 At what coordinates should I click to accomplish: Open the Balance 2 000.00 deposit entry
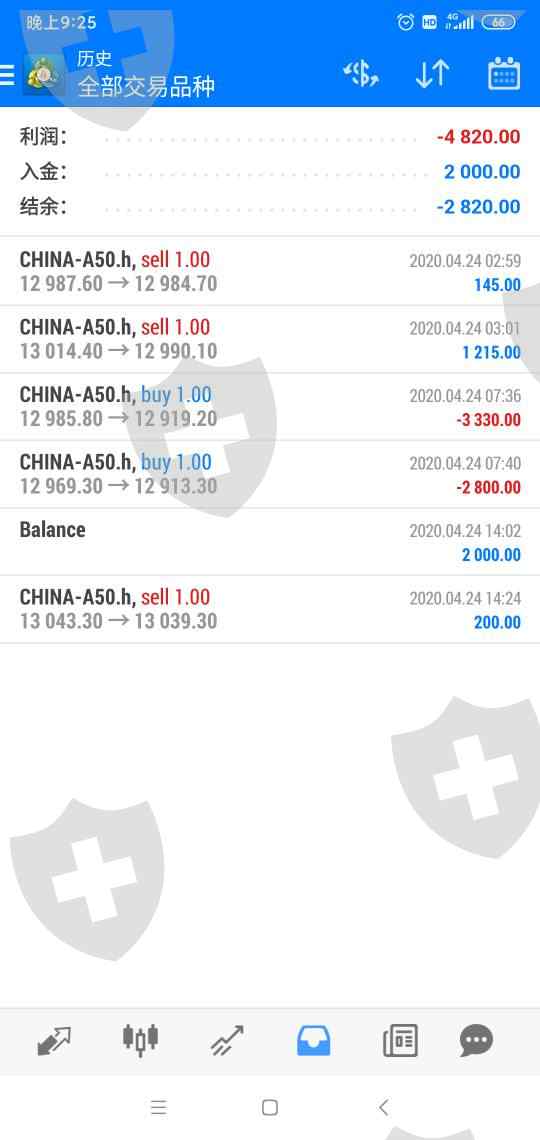click(270, 542)
